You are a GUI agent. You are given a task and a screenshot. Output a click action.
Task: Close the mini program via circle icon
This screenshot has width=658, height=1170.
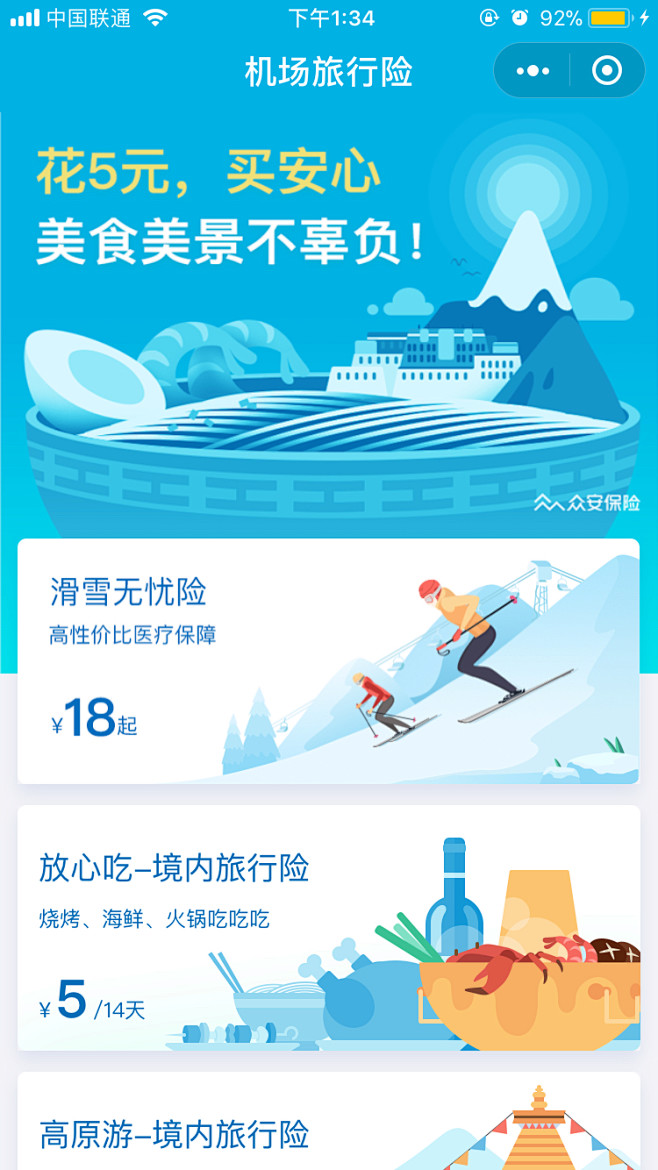pyautogui.click(x=607, y=71)
